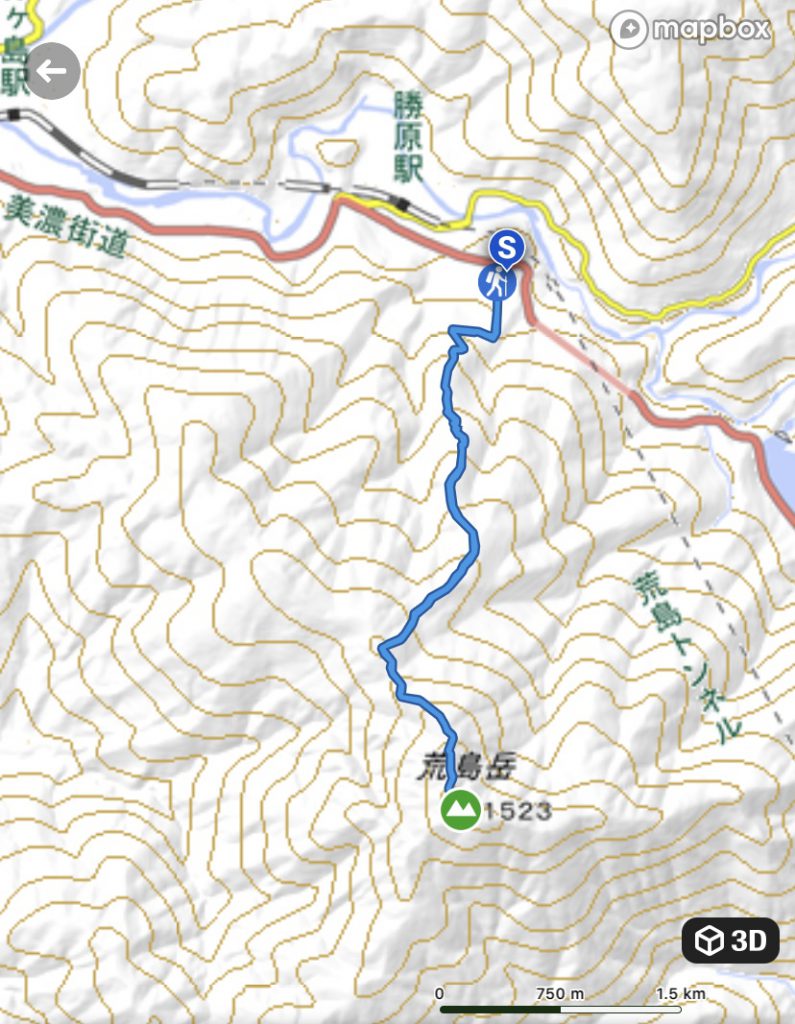Go back using the arrow button
Screen dimensions: 795x1024
click(x=52, y=71)
